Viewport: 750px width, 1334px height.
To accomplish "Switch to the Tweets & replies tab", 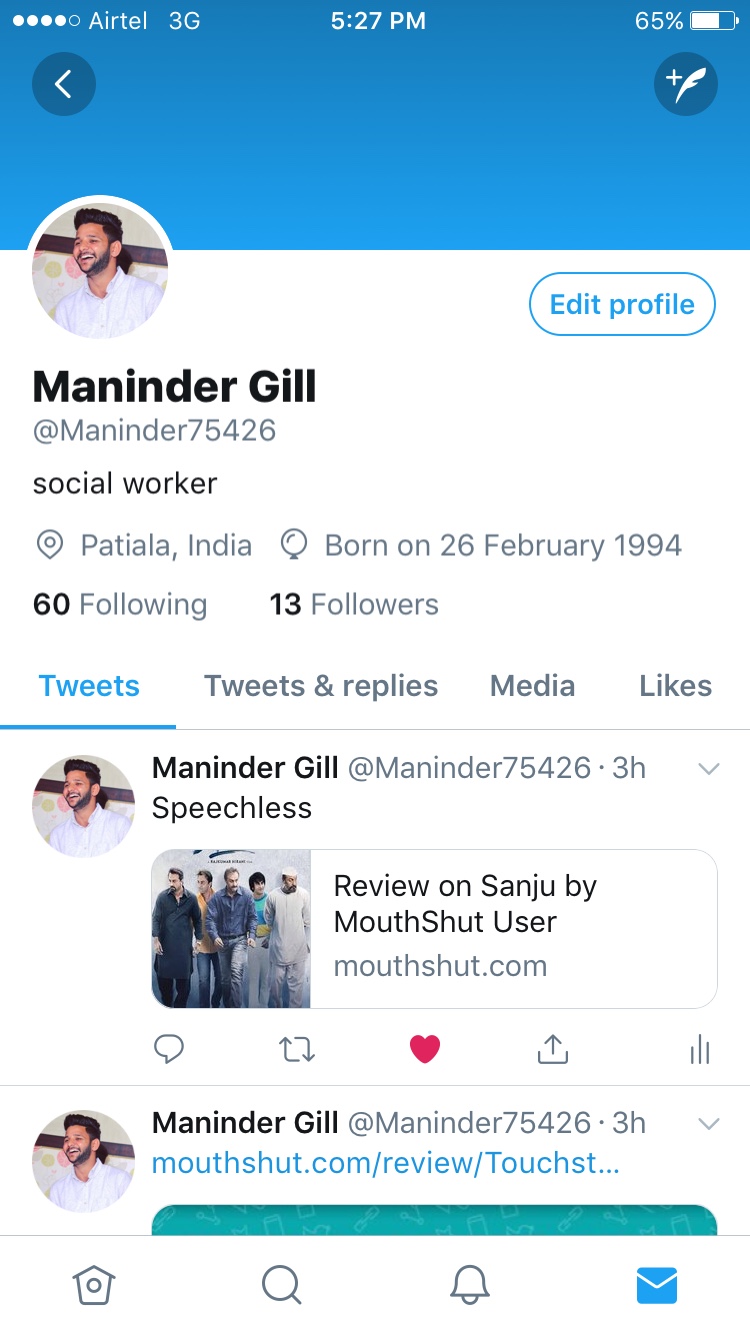I will pyautogui.click(x=321, y=686).
